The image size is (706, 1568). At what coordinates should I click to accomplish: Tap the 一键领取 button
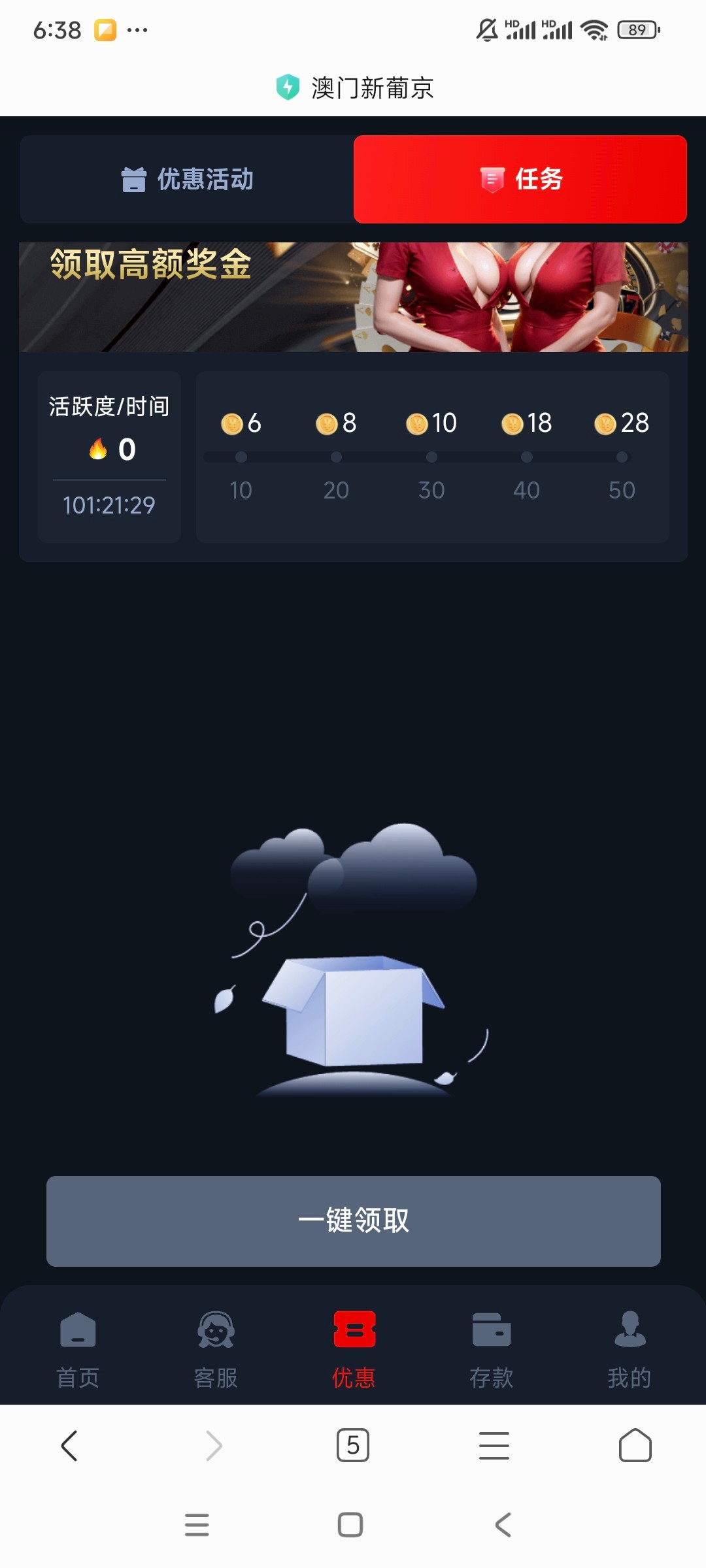tap(353, 1220)
